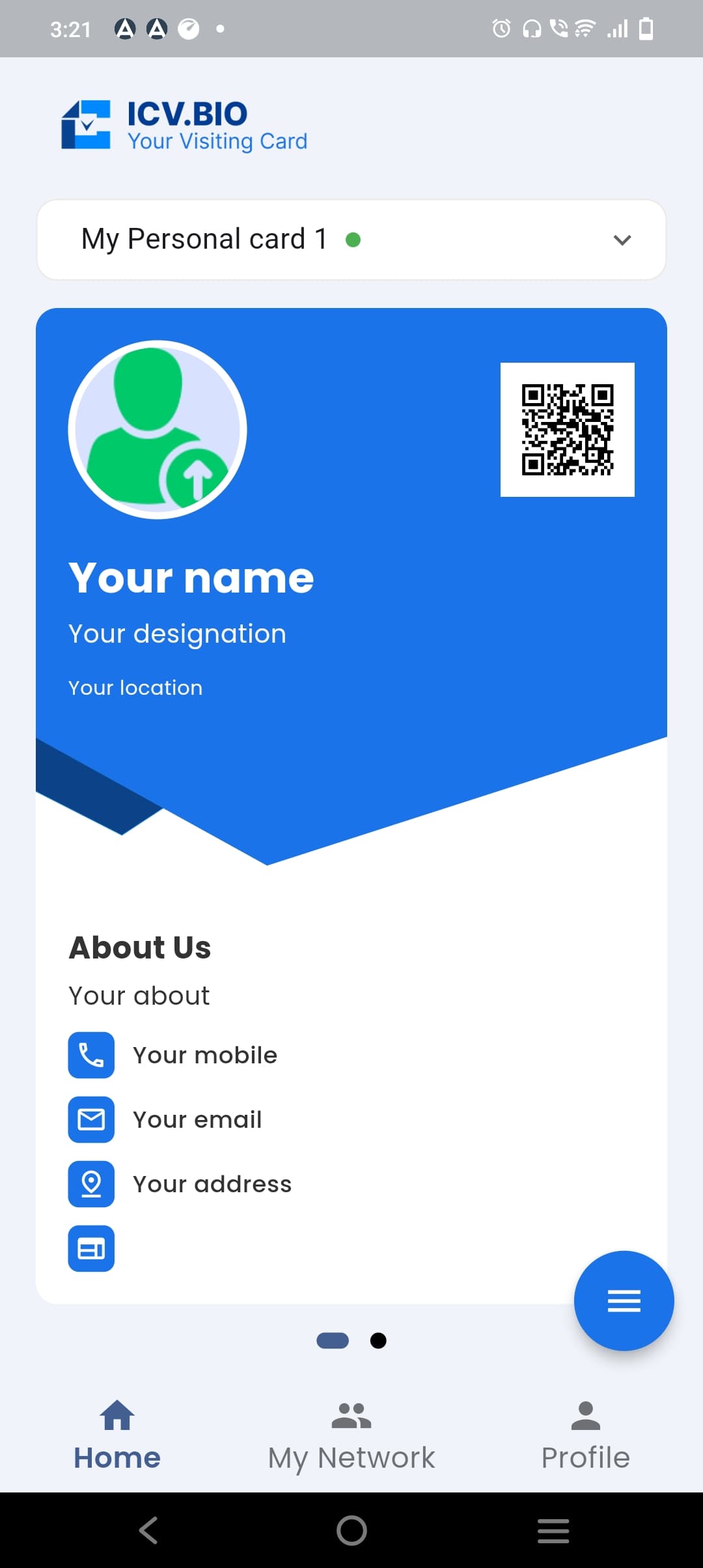
Task: Open the floating menu button
Action: click(624, 1300)
